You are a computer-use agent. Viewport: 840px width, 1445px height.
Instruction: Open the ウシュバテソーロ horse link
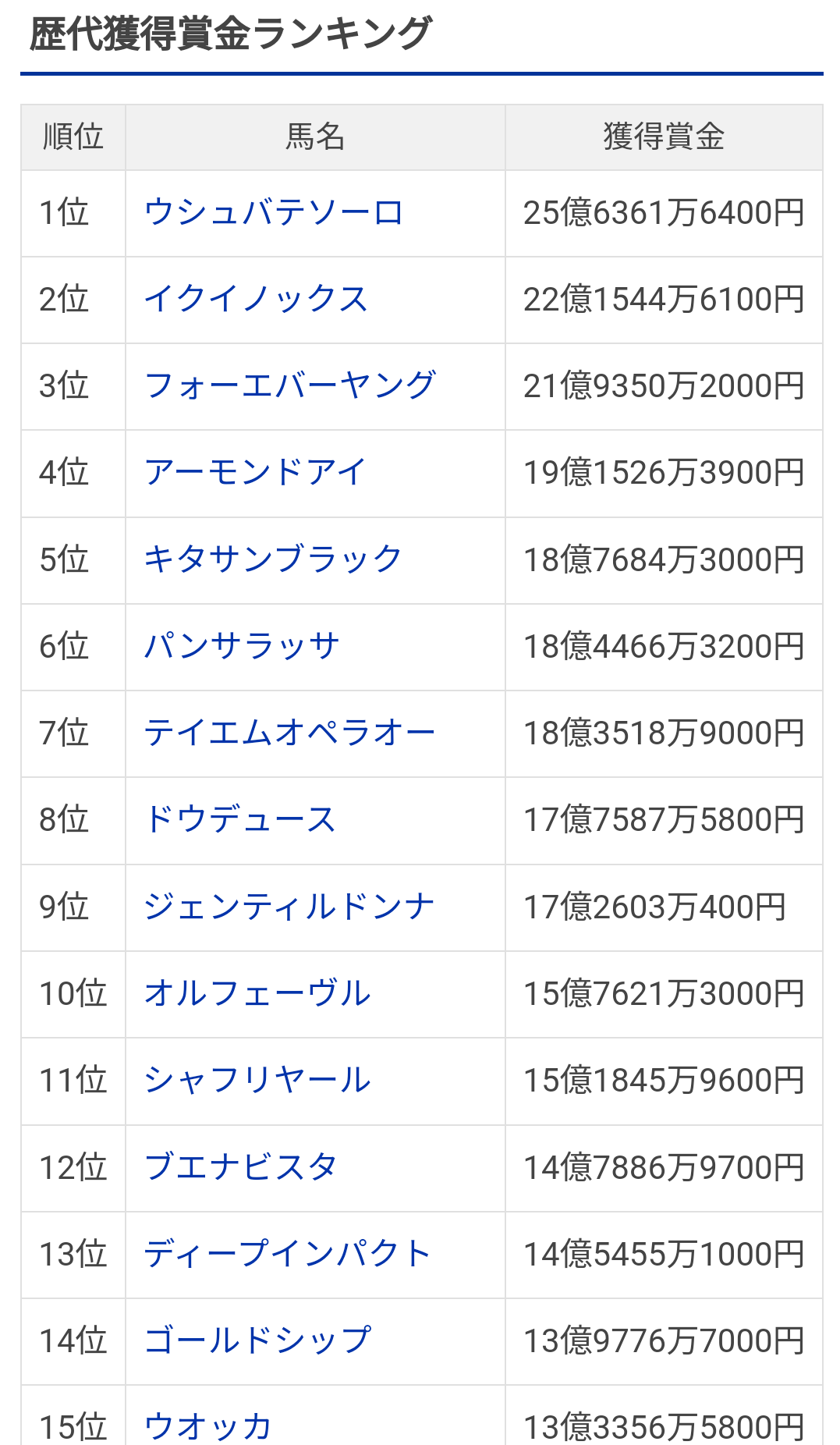[274, 213]
